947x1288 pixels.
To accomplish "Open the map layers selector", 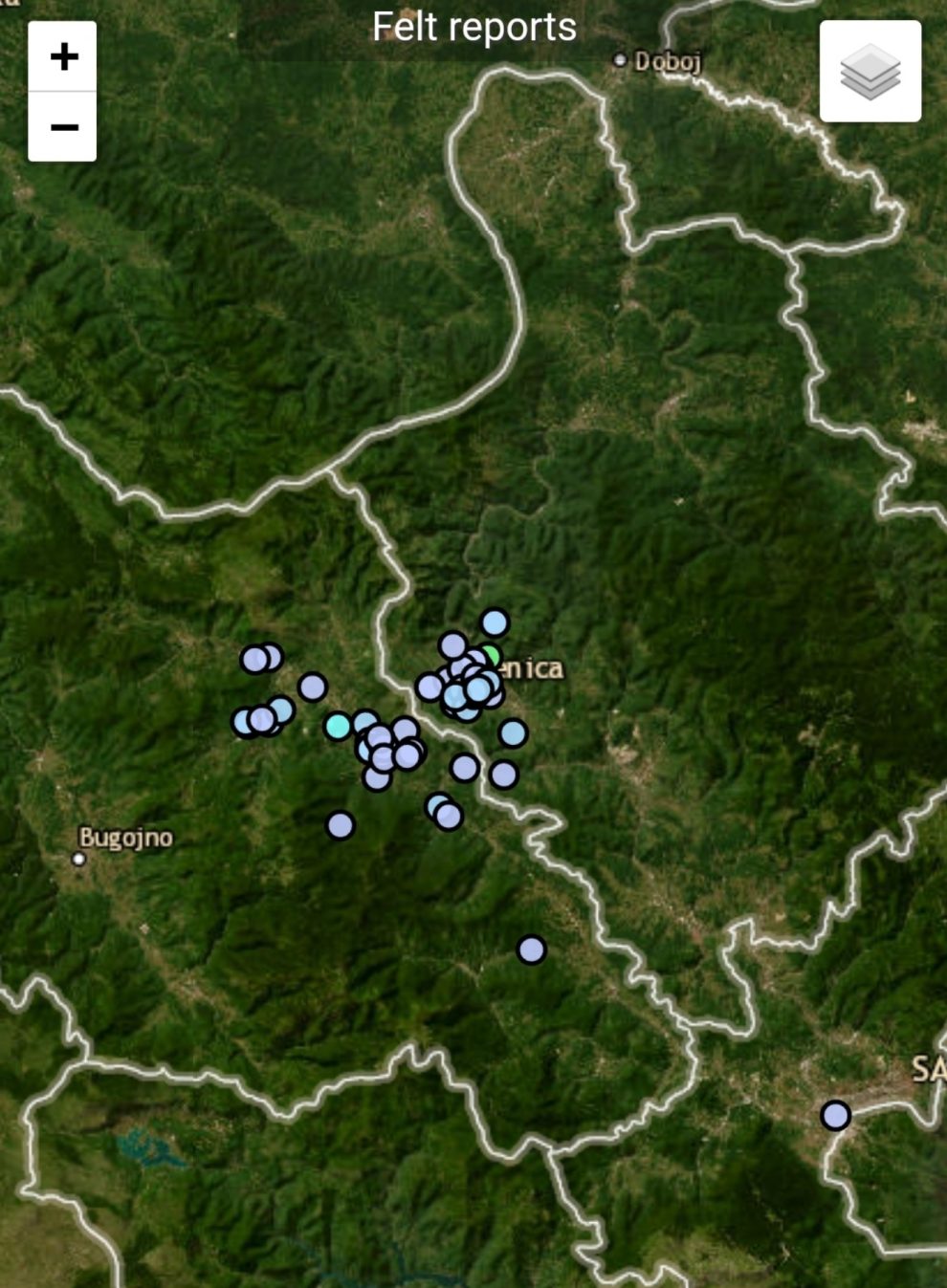I will [870, 73].
